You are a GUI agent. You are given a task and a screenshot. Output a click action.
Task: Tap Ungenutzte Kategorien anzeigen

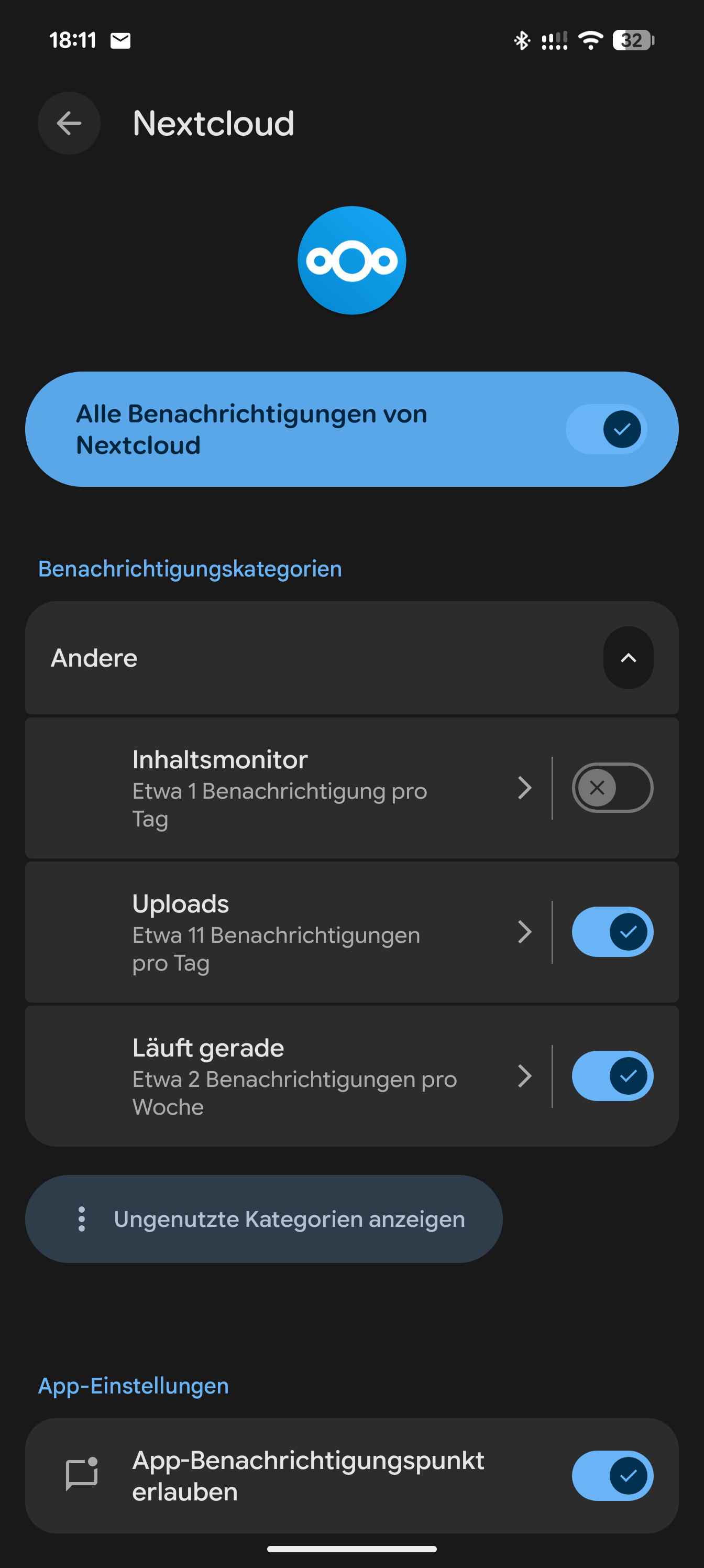264,1219
